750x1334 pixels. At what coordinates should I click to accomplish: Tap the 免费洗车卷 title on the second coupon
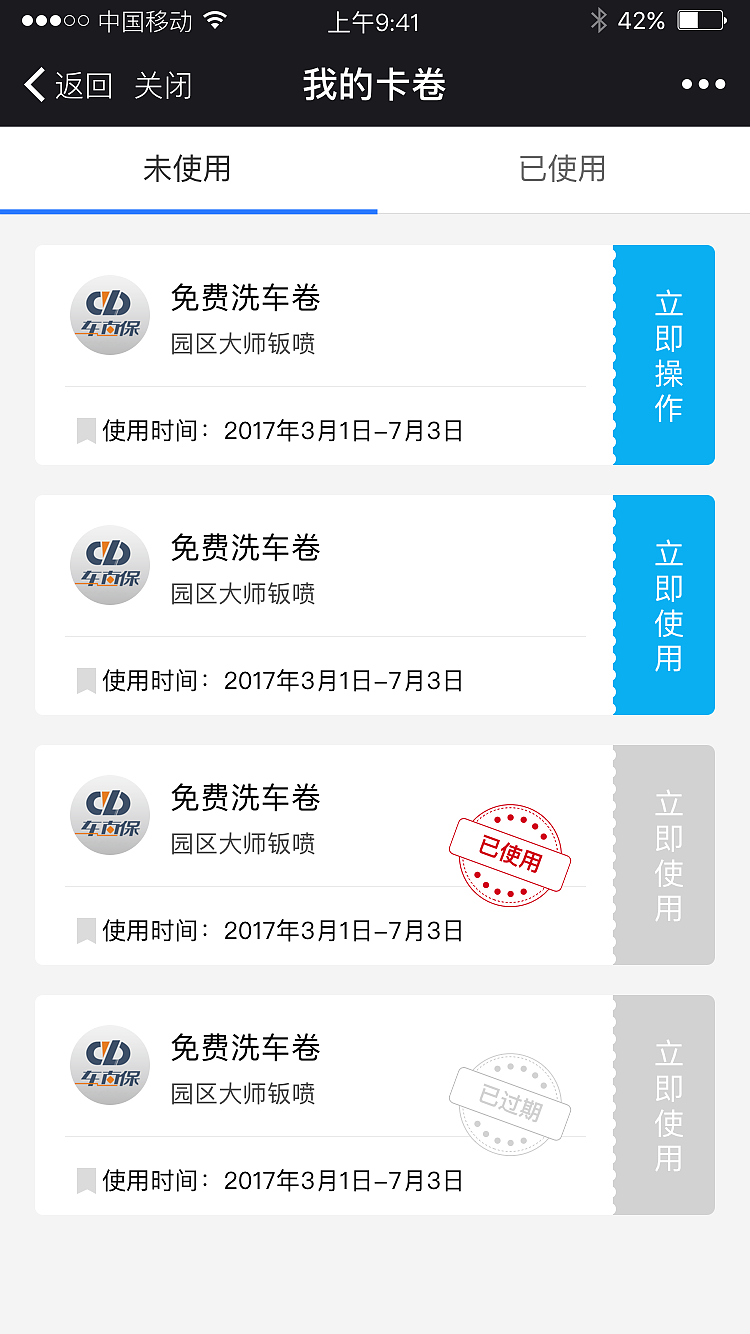tap(246, 548)
